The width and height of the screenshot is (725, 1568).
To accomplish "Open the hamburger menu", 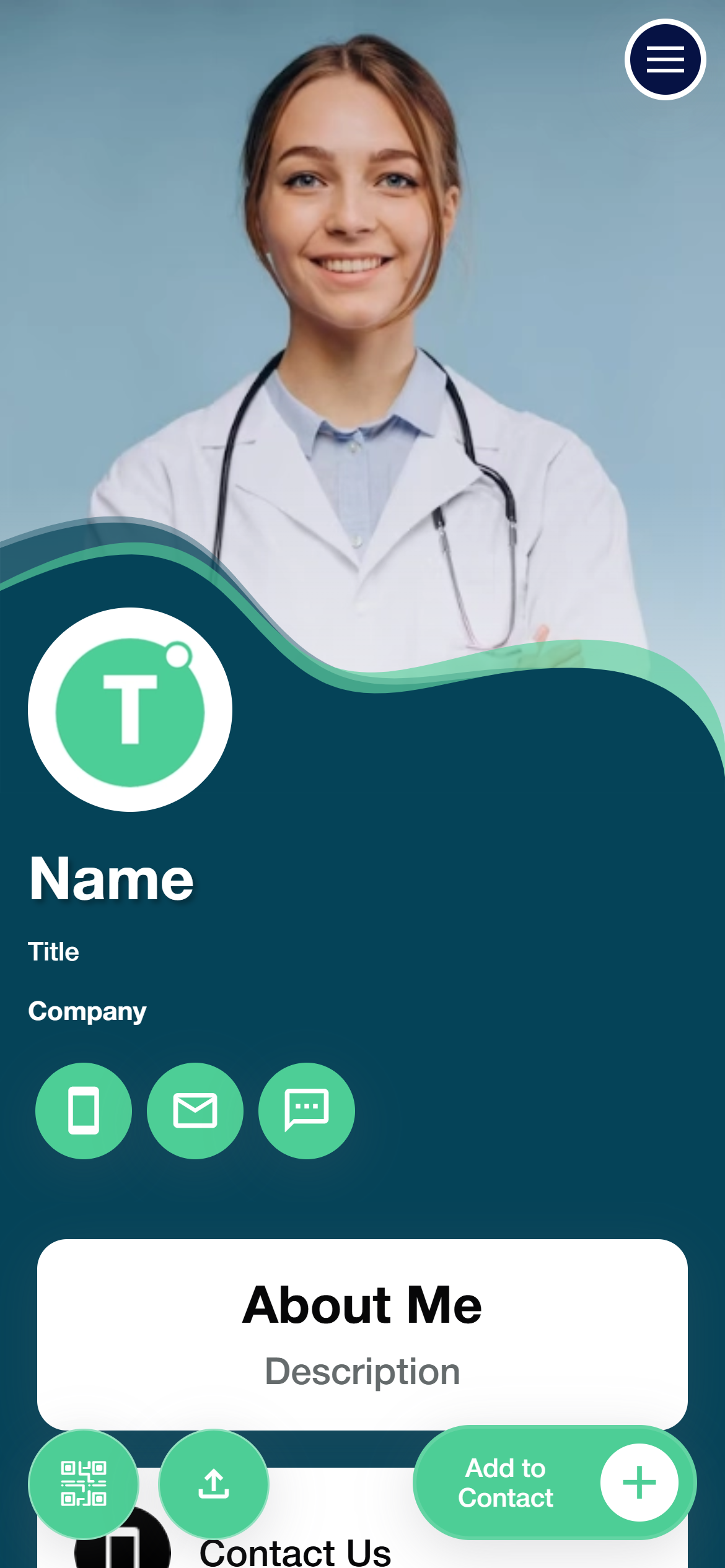I will point(665,59).
